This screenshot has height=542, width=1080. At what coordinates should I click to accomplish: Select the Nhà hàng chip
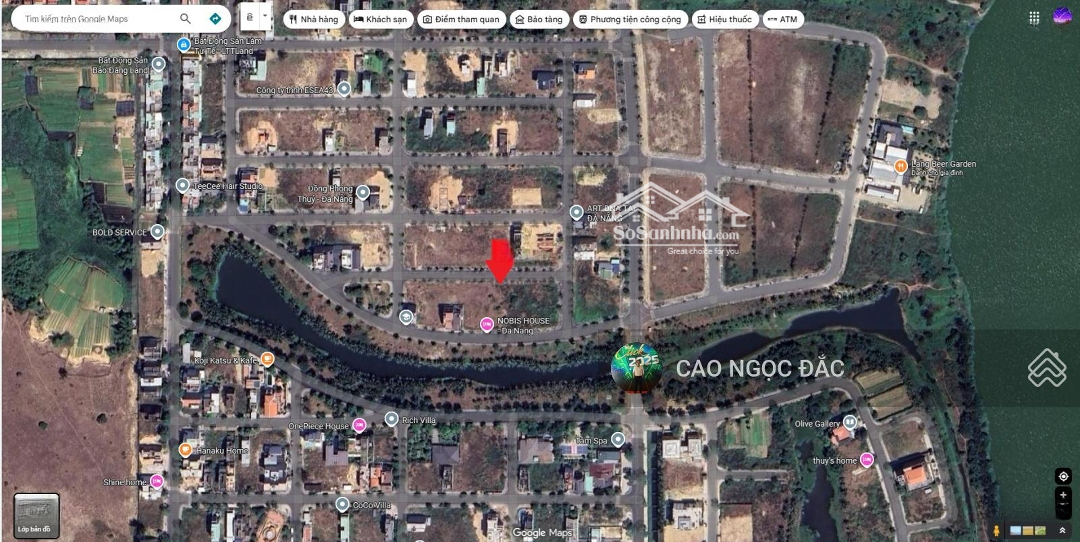pyautogui.click(x=314, y=19)
